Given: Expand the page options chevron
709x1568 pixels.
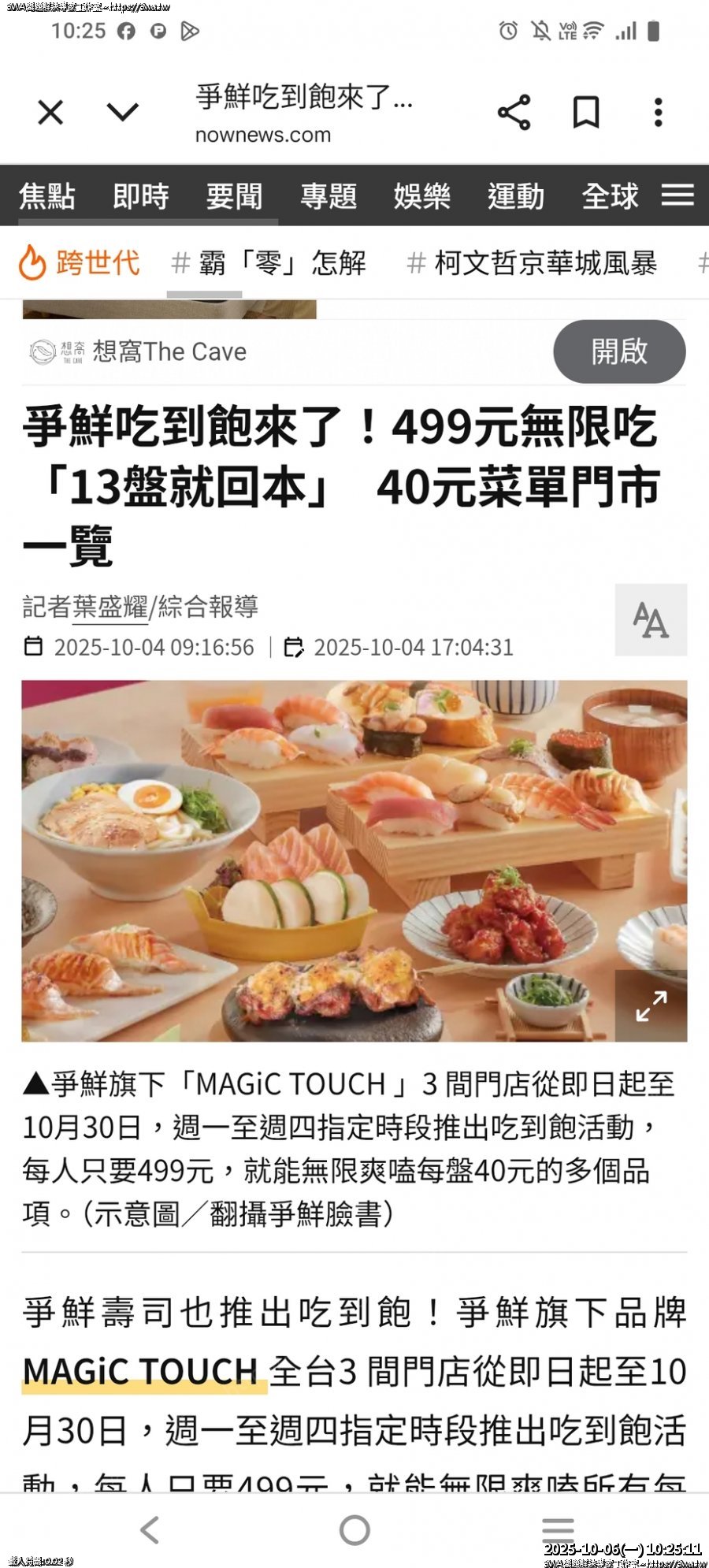Looking at the screenshot, I should point(123,113).
